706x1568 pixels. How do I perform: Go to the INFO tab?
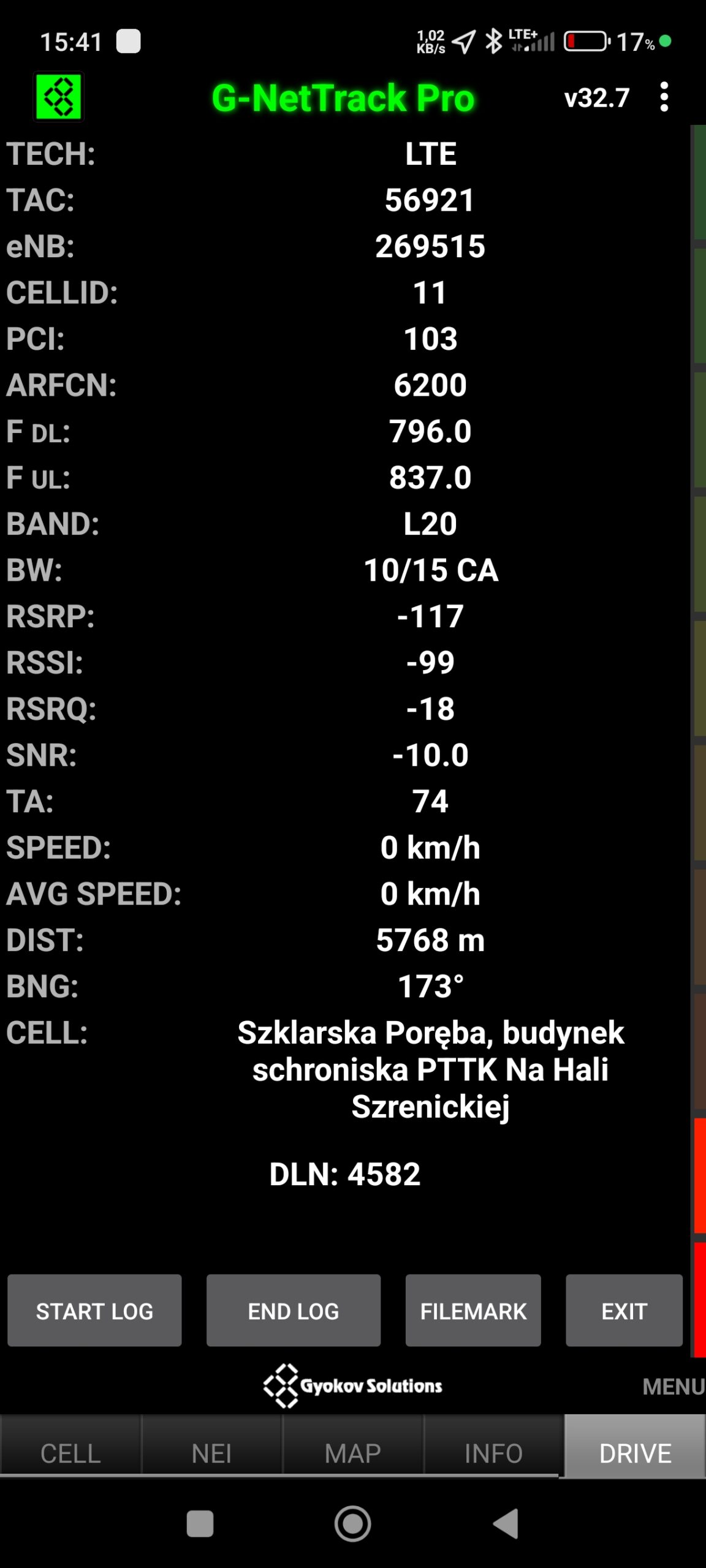(x=493, y=1453)
